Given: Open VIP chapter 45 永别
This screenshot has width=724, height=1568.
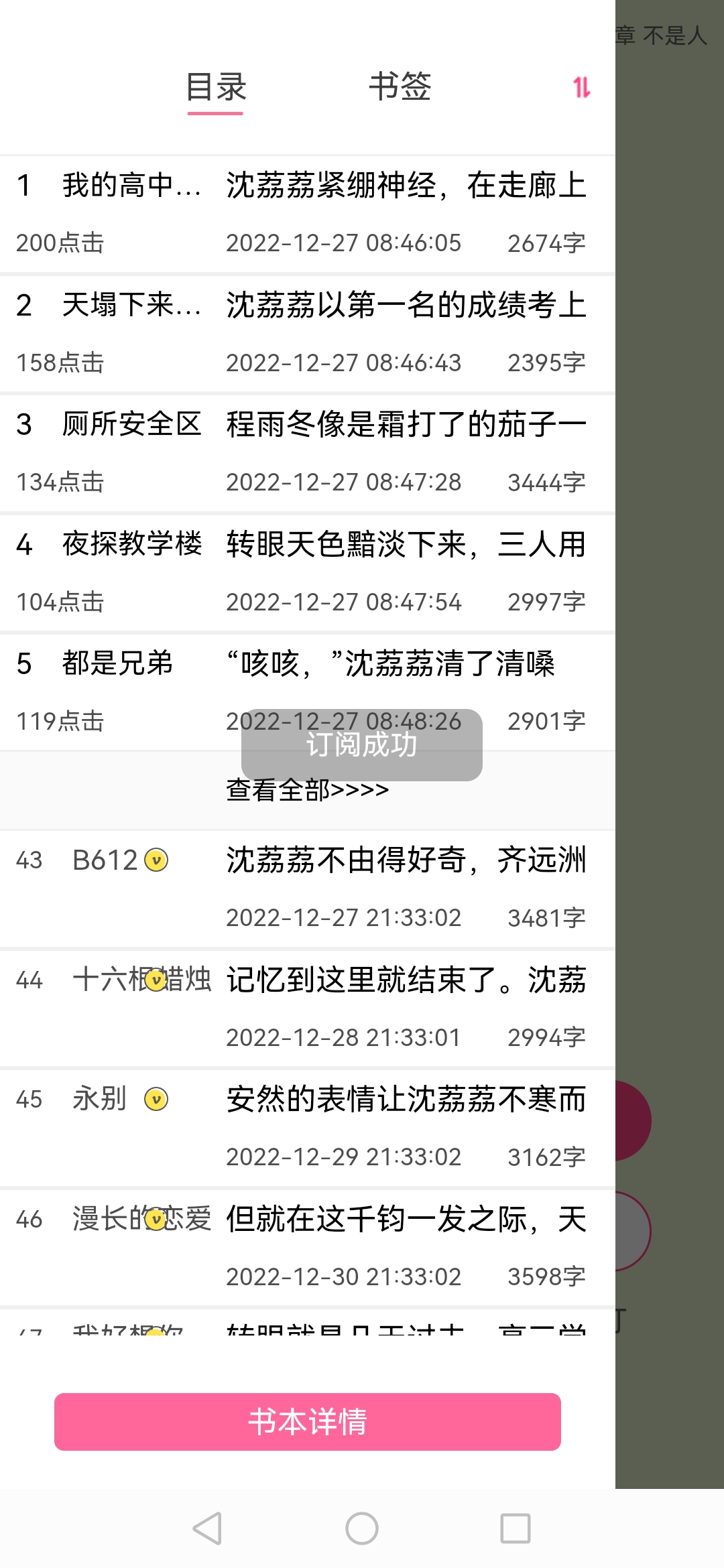Looking at the screenshot, I should point(302,1127).
